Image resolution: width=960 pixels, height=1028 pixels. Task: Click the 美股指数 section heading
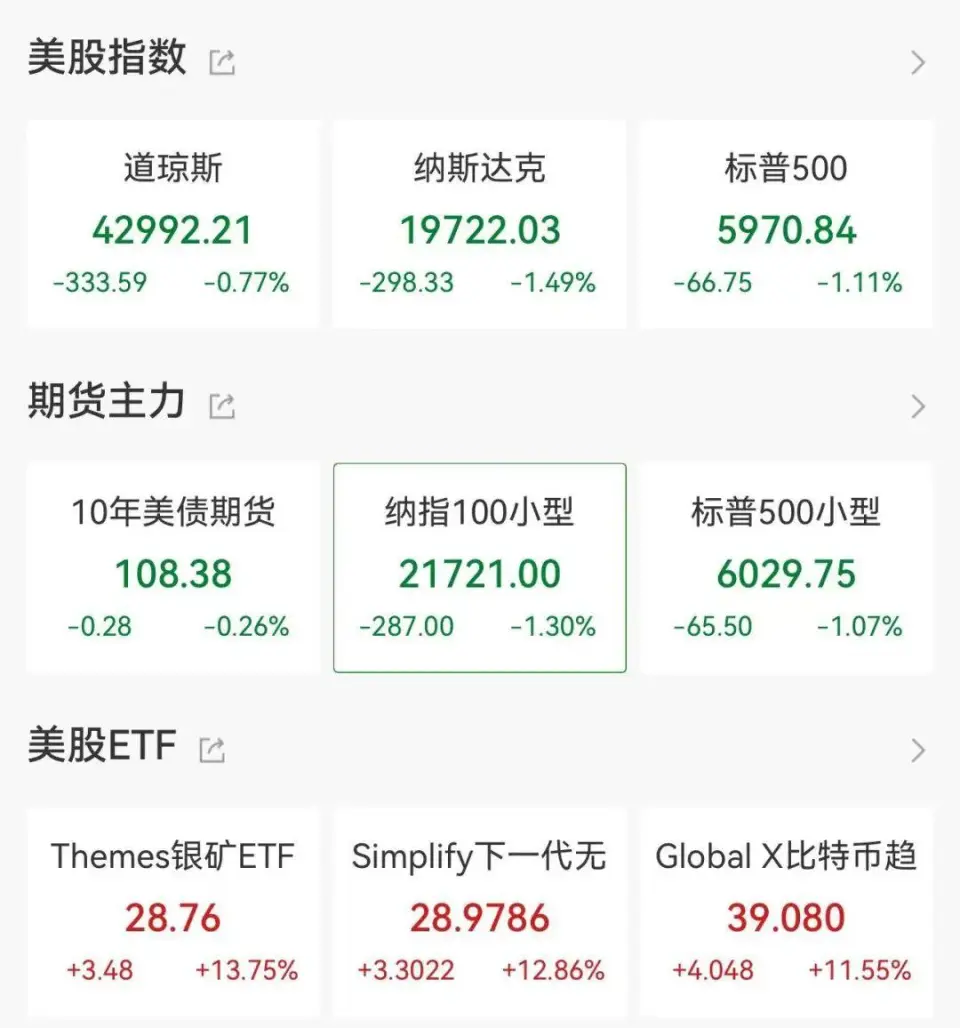(x=106, y=60)
